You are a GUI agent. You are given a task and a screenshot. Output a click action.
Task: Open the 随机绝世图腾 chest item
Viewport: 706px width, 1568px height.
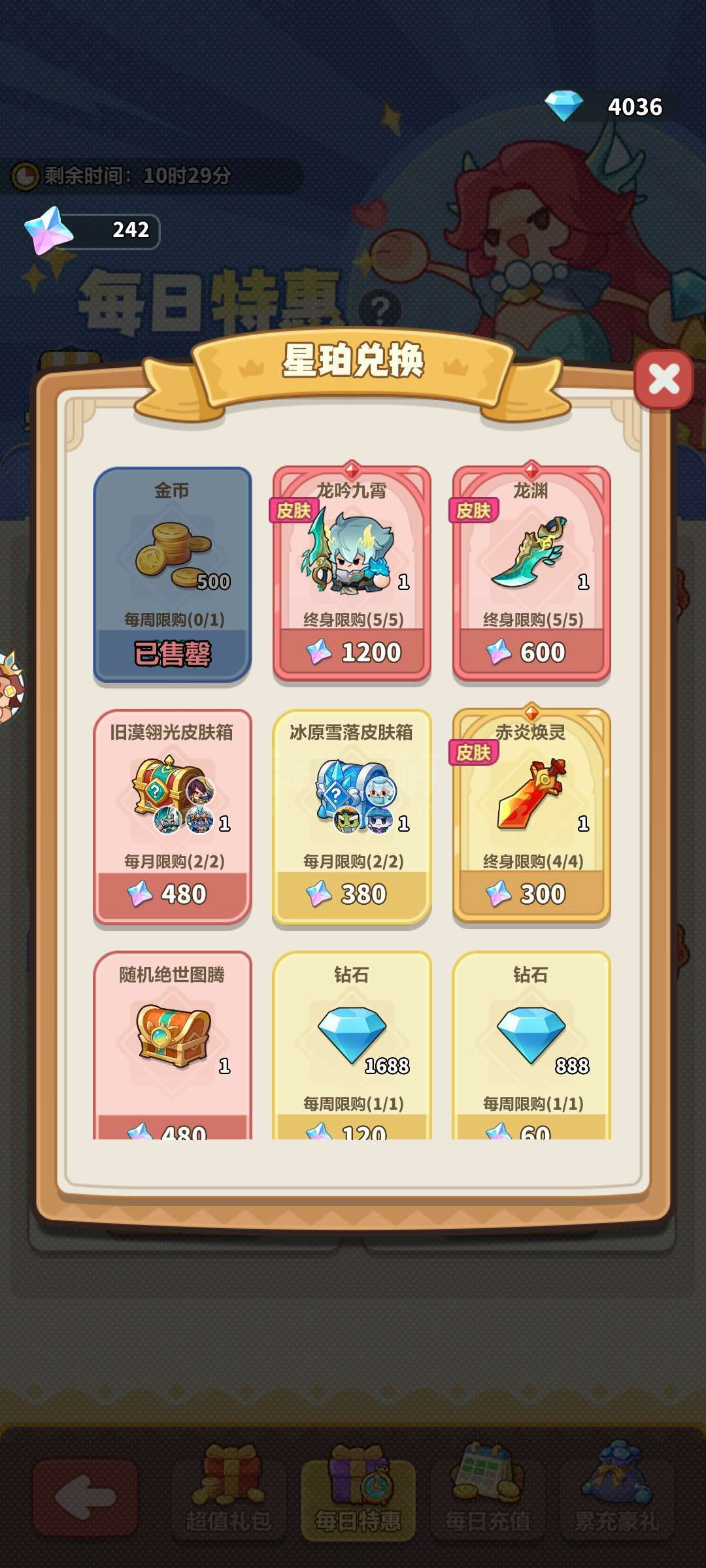[x=173, y=1045]
